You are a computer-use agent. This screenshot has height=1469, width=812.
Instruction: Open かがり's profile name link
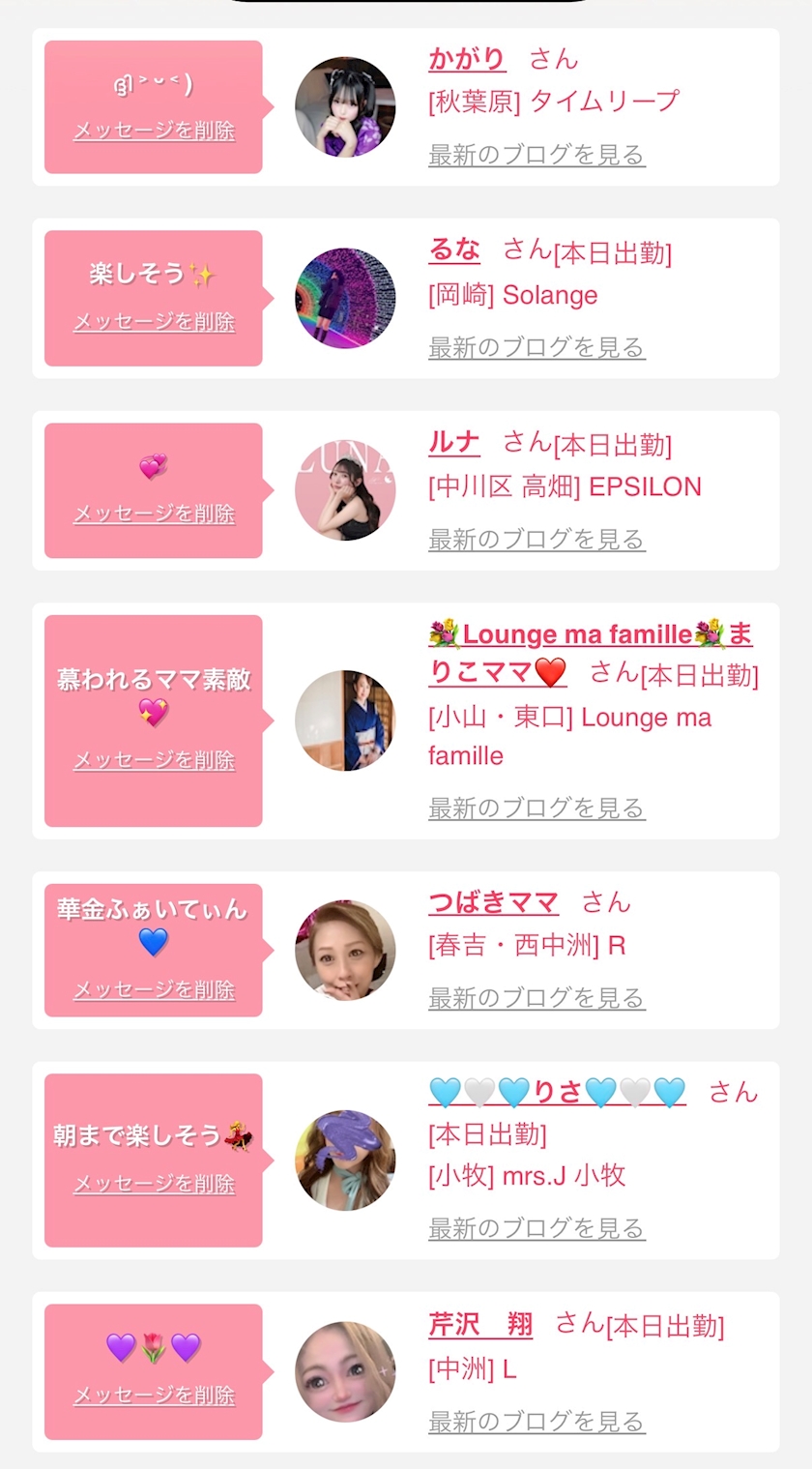467,59
